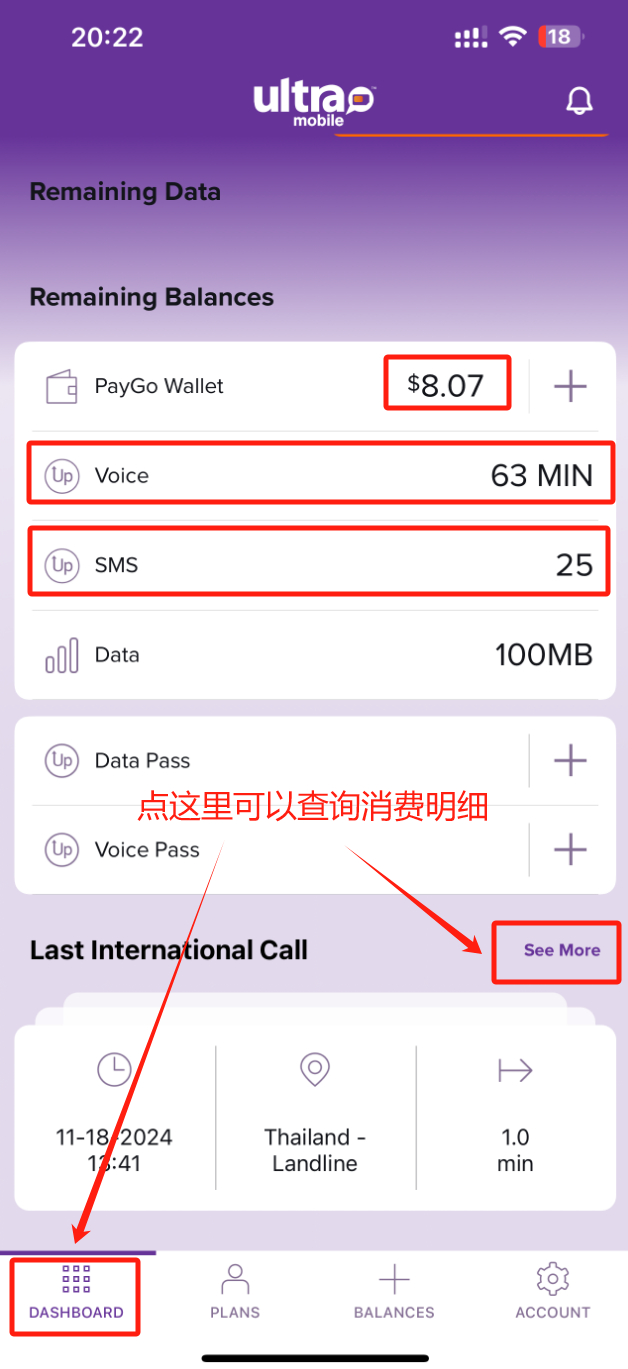Open the notifications bell
Image resolution: width=628 pixels, height=1369 pixels.
[579, 100]
